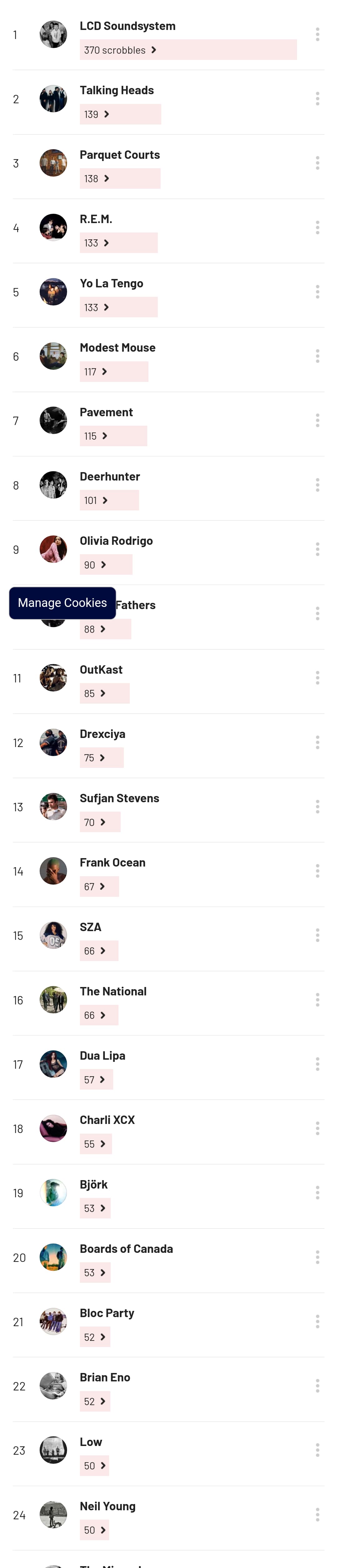
Task: Open the Yo La Tengo artist avatar
Action: (x=53, y=291)
